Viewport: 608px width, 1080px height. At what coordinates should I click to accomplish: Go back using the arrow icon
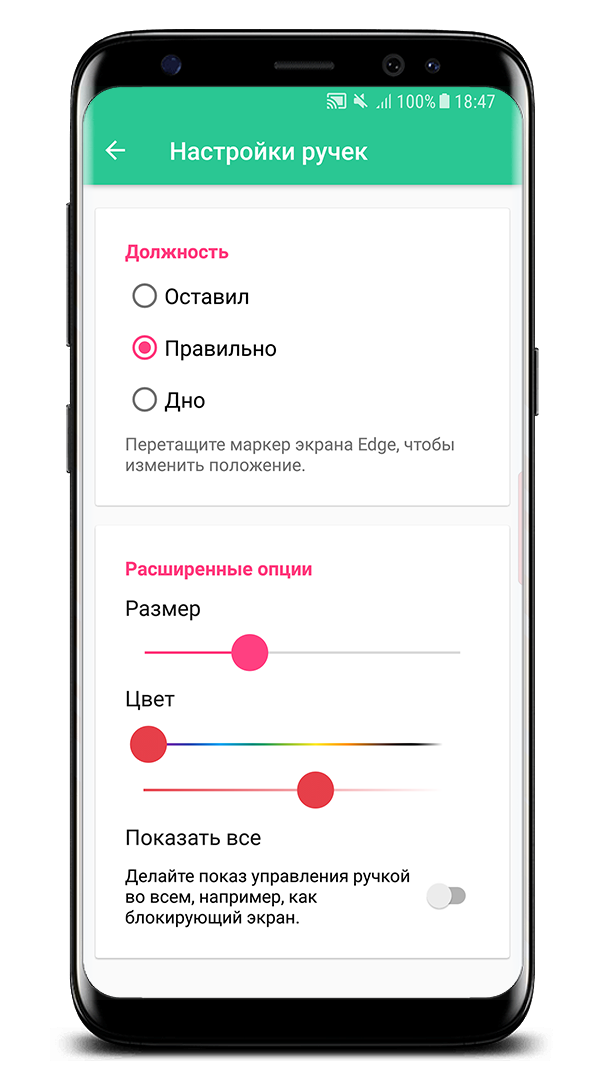pyautogui.click(x=116, y=151)
